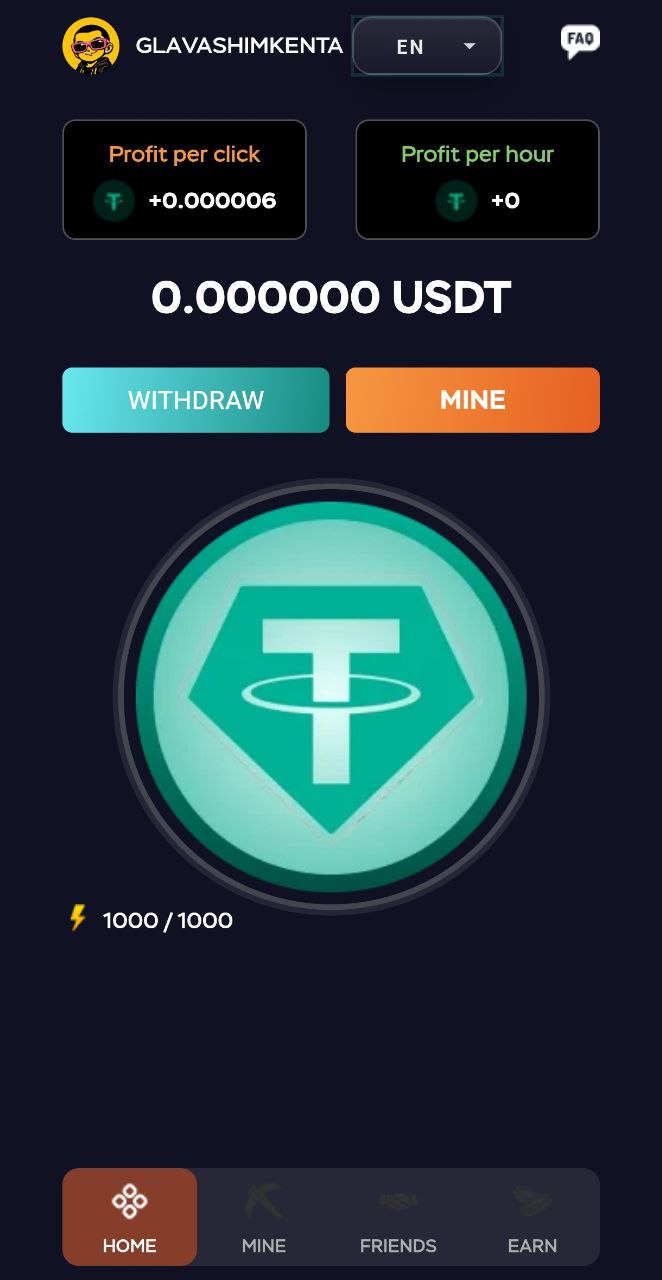
Task: Open the Friends tab
Action: (398, 1217)
